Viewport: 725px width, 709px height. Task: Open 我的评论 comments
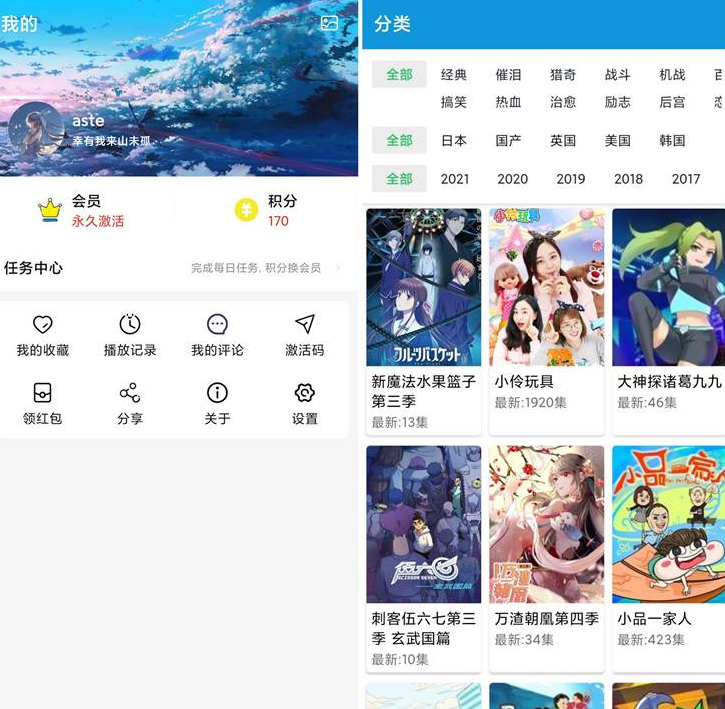217,335
